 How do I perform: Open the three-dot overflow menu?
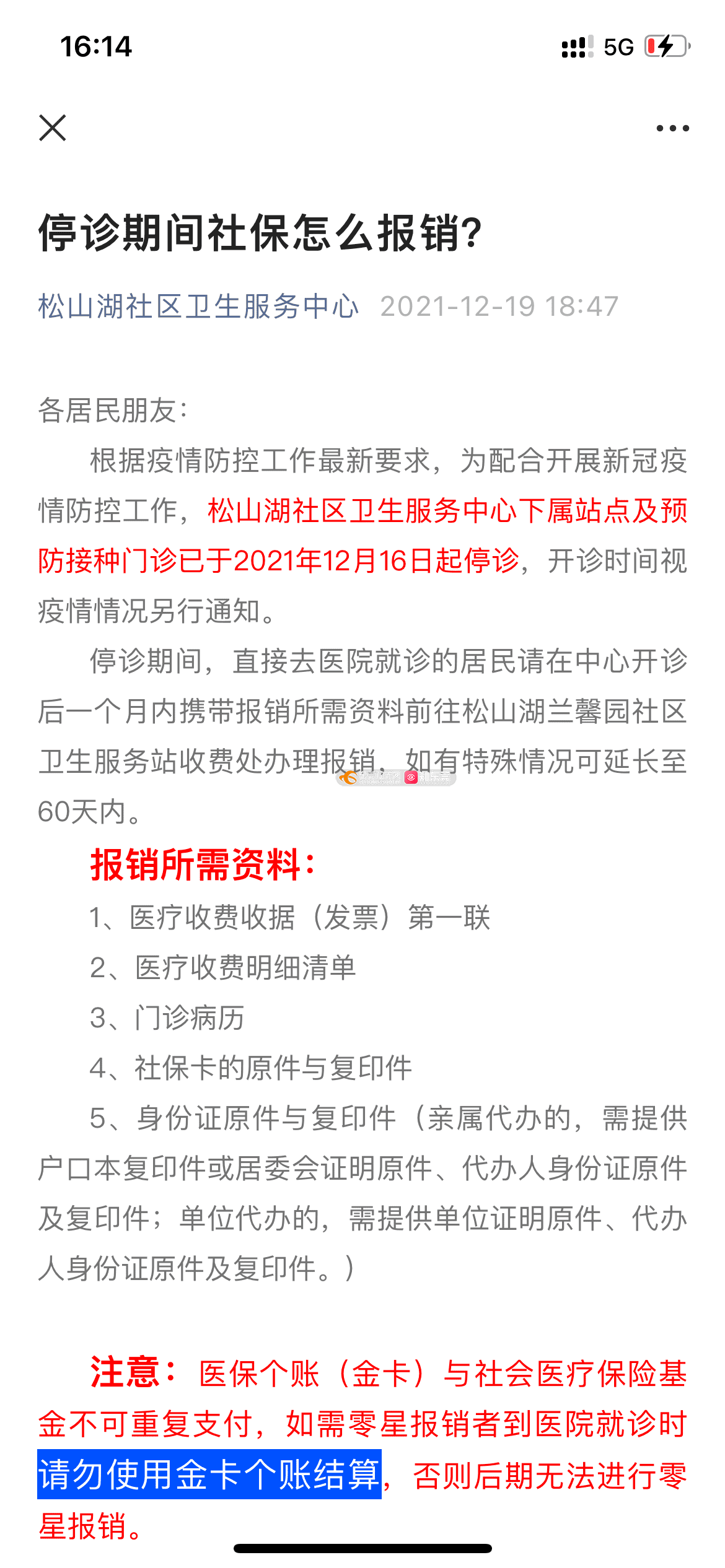point(672,128)
